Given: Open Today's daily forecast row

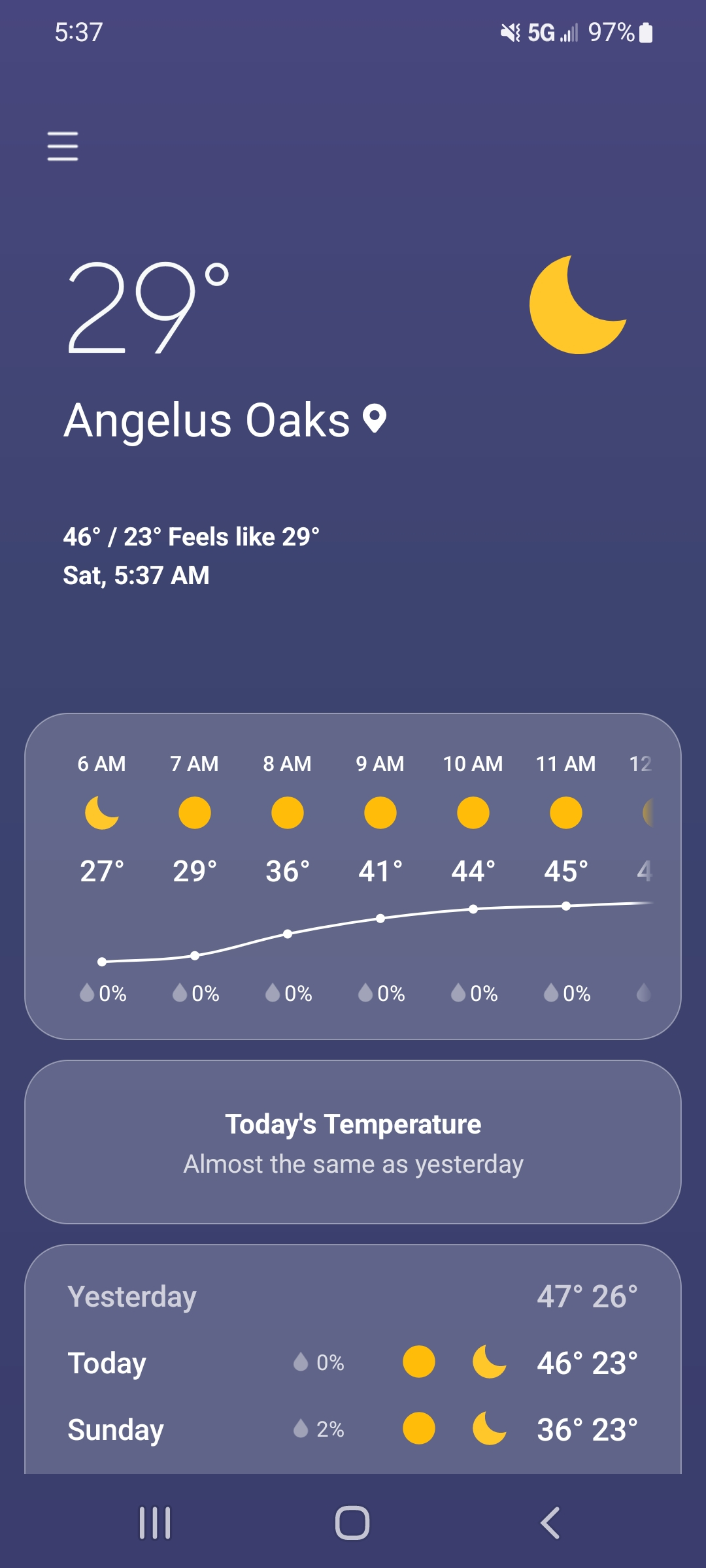Looking at the screenshot, I should (353, 1363).
